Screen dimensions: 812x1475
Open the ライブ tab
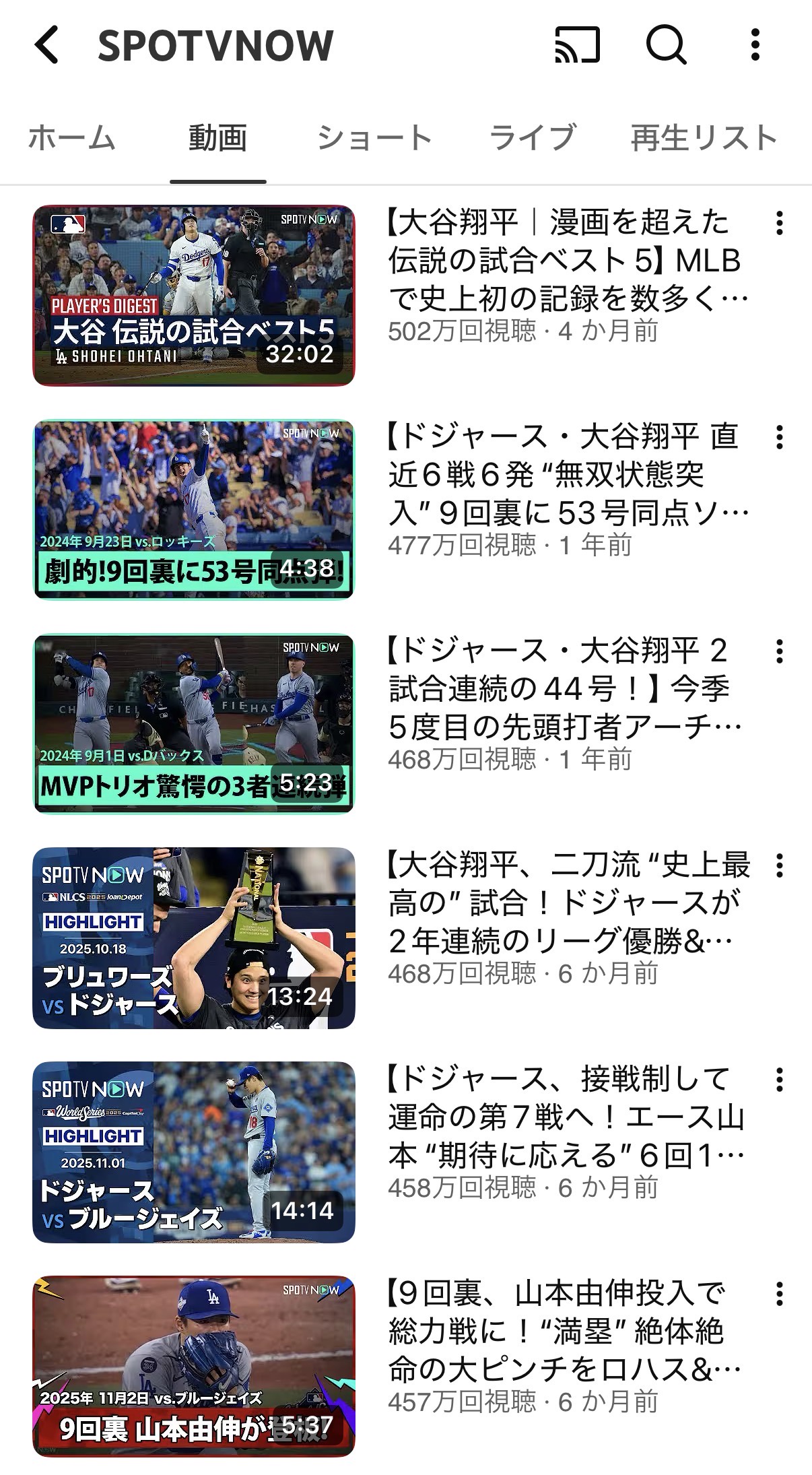[532, 138]
